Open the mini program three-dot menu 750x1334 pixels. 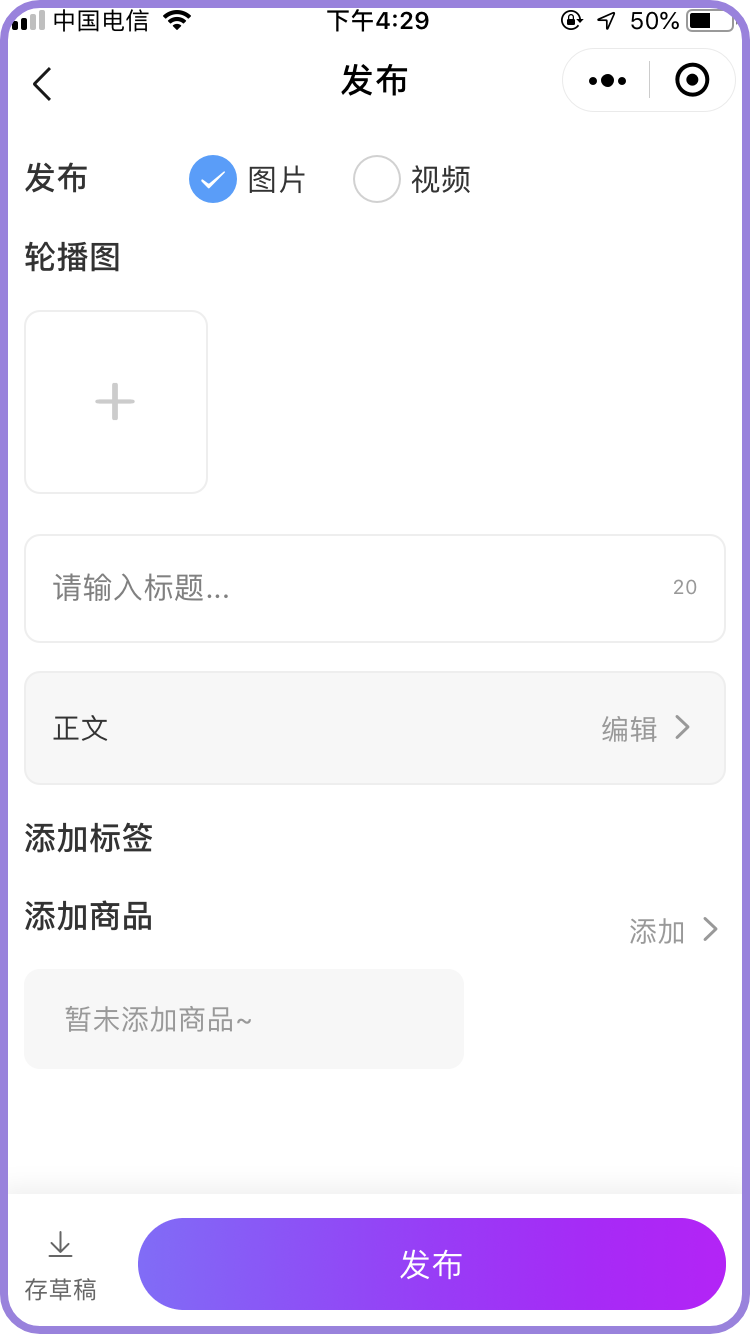[x=607, y=81]
